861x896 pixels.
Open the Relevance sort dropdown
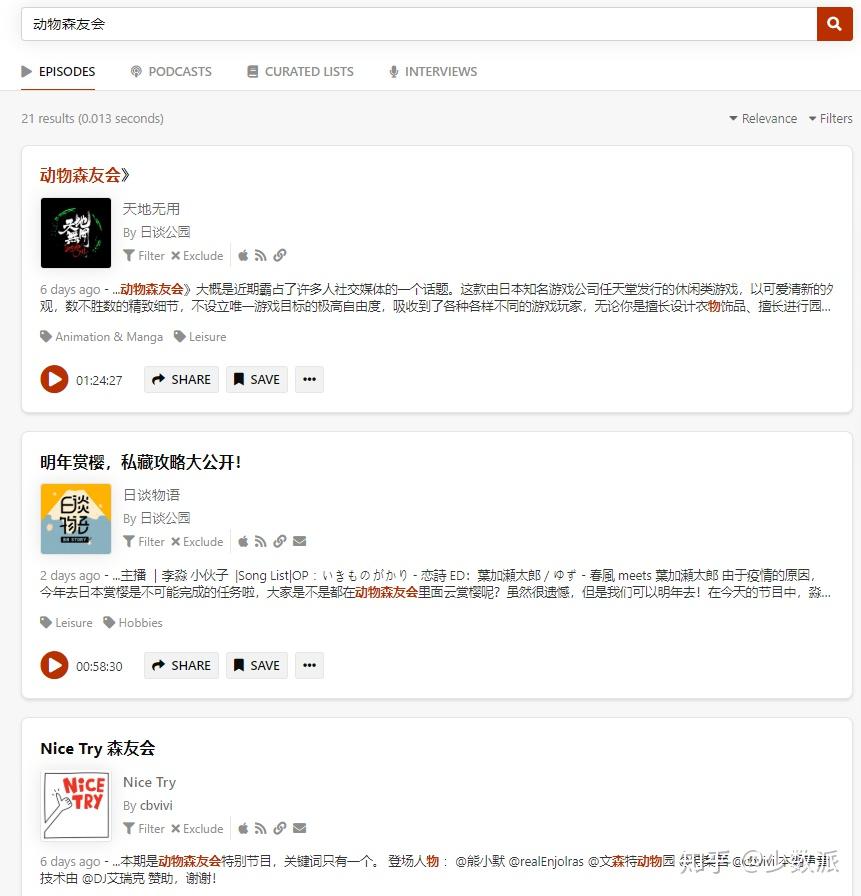[x=763, y=118]
